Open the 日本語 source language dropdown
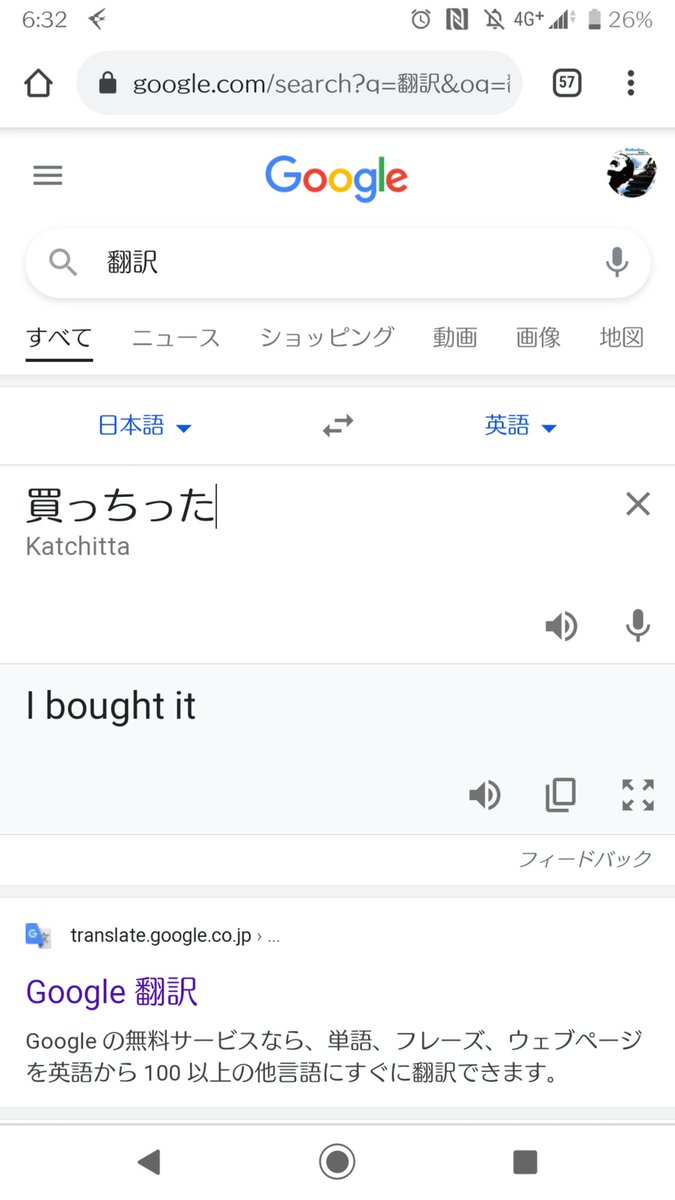Image resolution: width=675 pixels, height=1200 pixels. coord(144,426)
